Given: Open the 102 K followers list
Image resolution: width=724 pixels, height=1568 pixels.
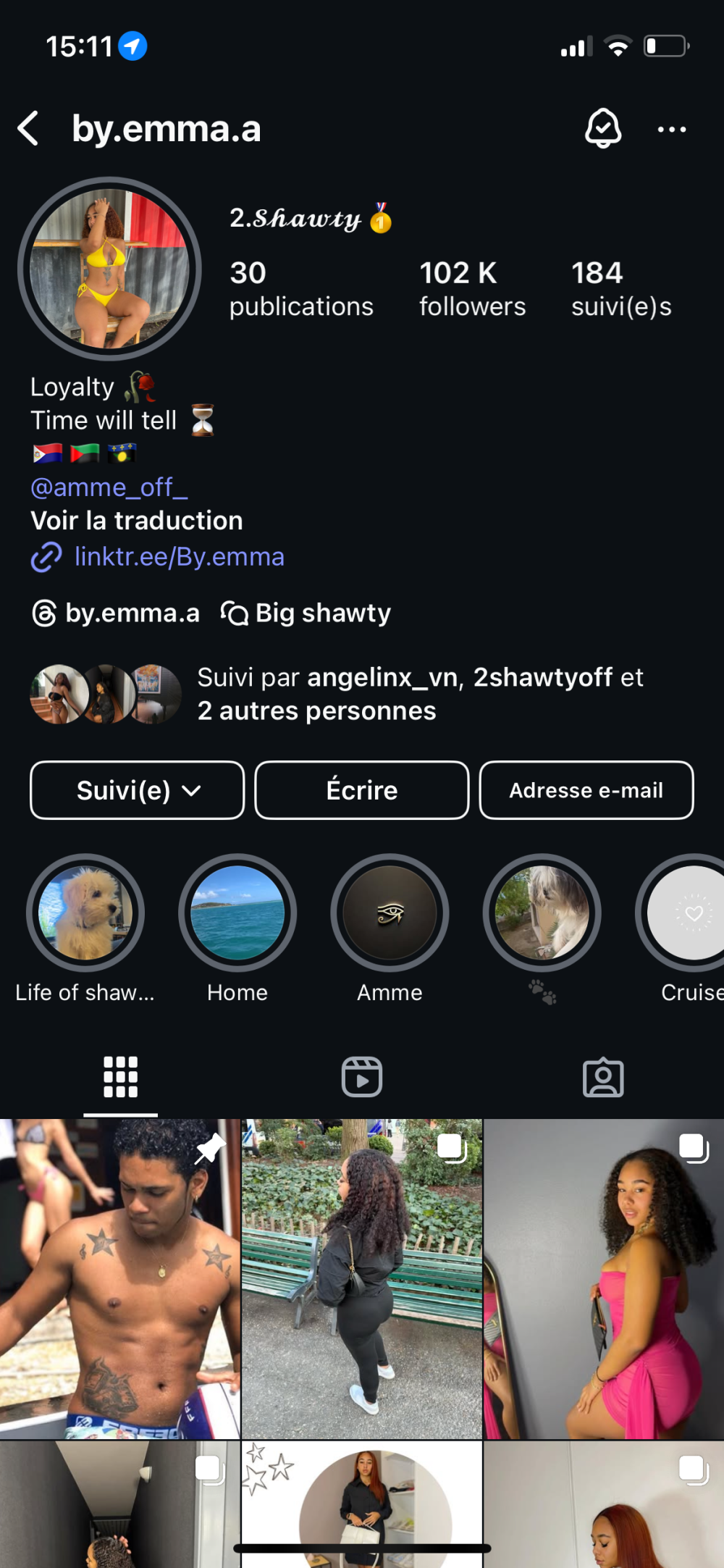Looking at the screenshot, I should pos(472,289).
